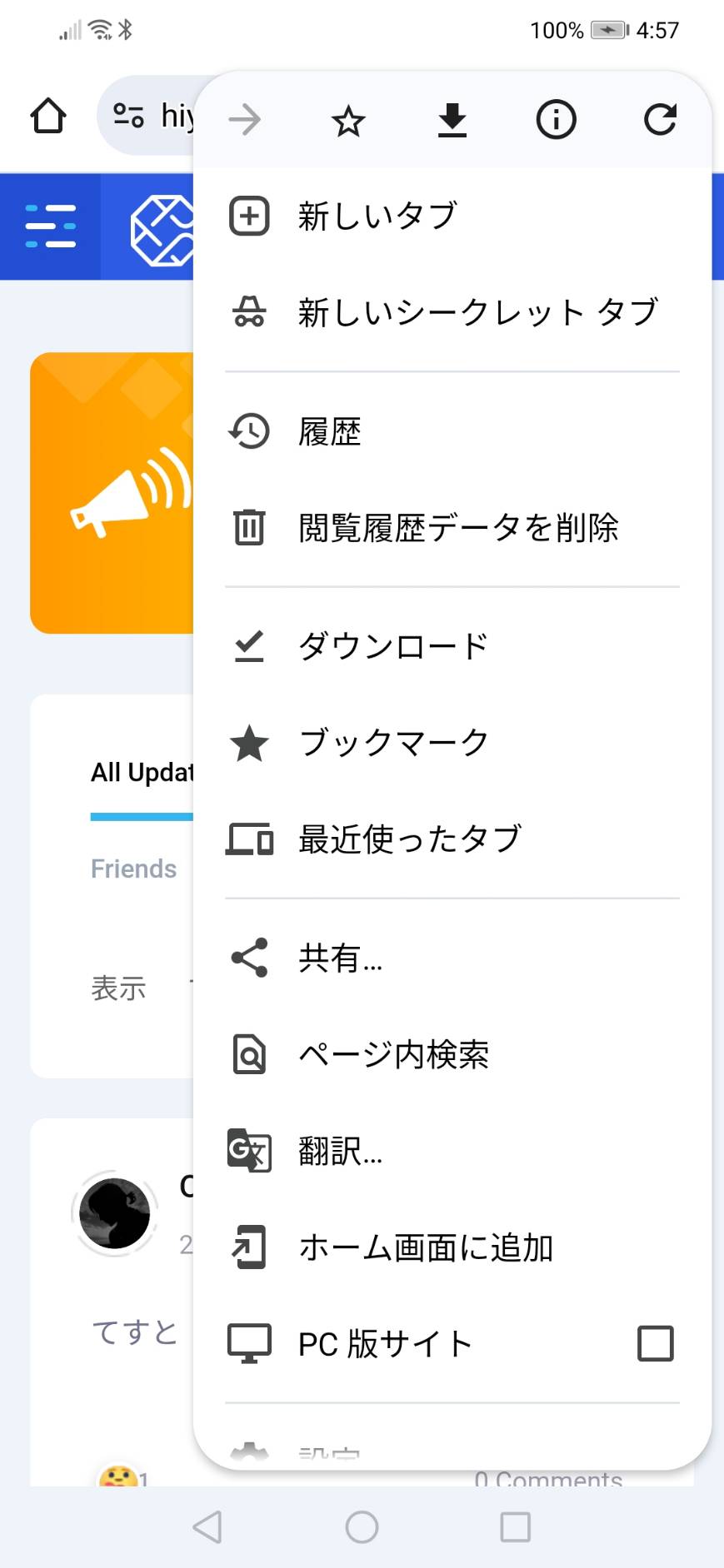Image resolution: width=724 pixels, height=1568 pixels.
Task: Select 翻訳… to translate the page
Action: coord(340,1152)
